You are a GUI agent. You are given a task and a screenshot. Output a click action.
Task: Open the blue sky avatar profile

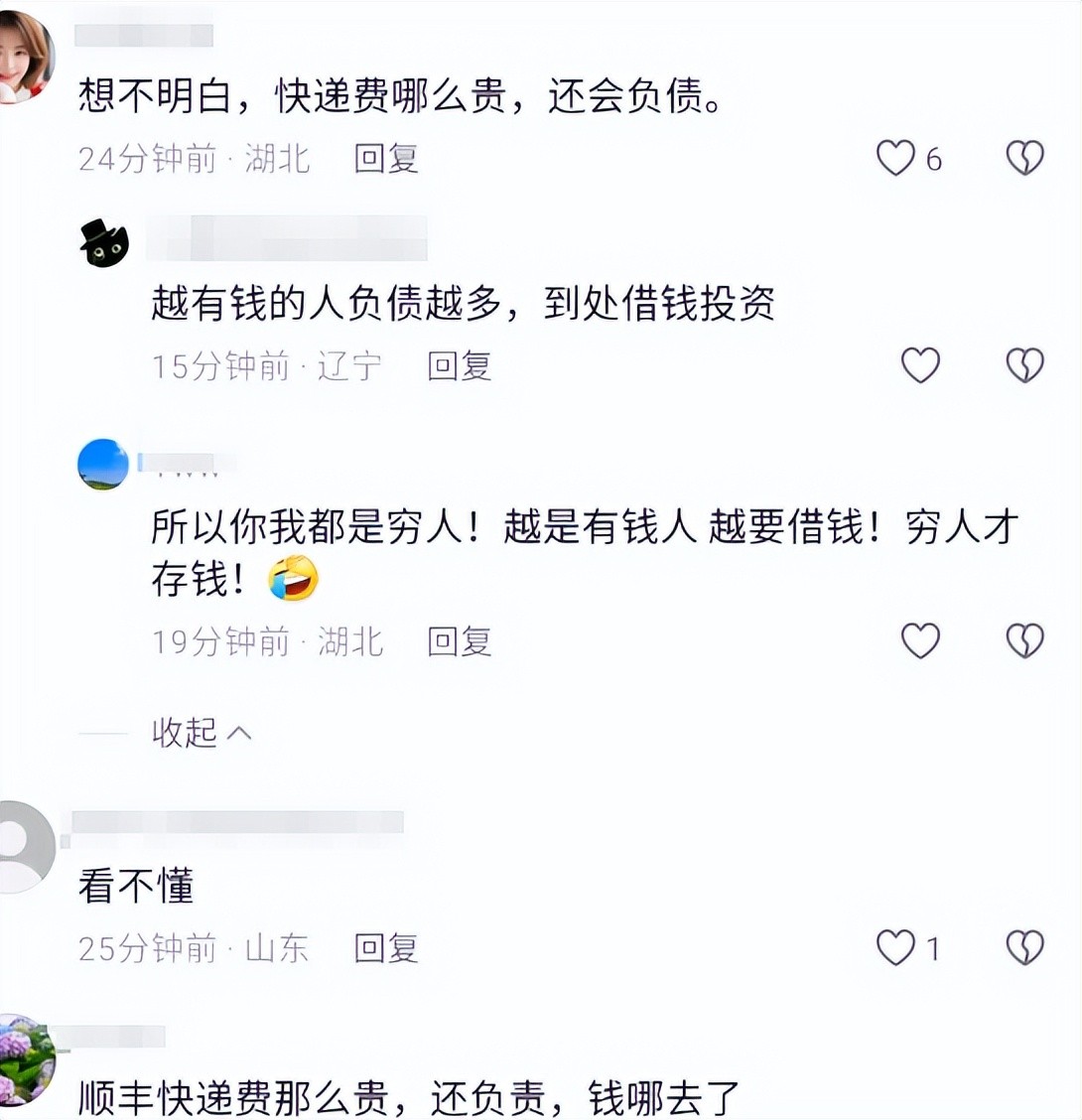click(103, 465)
